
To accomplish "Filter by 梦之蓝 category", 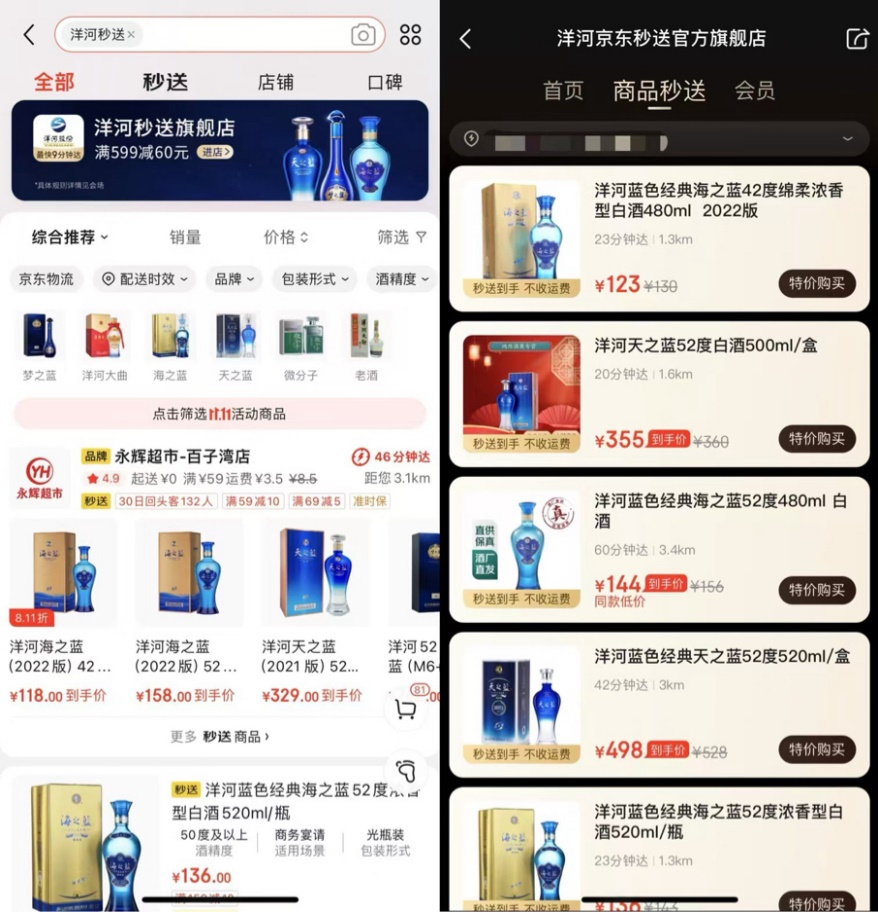I will [40, 347].
